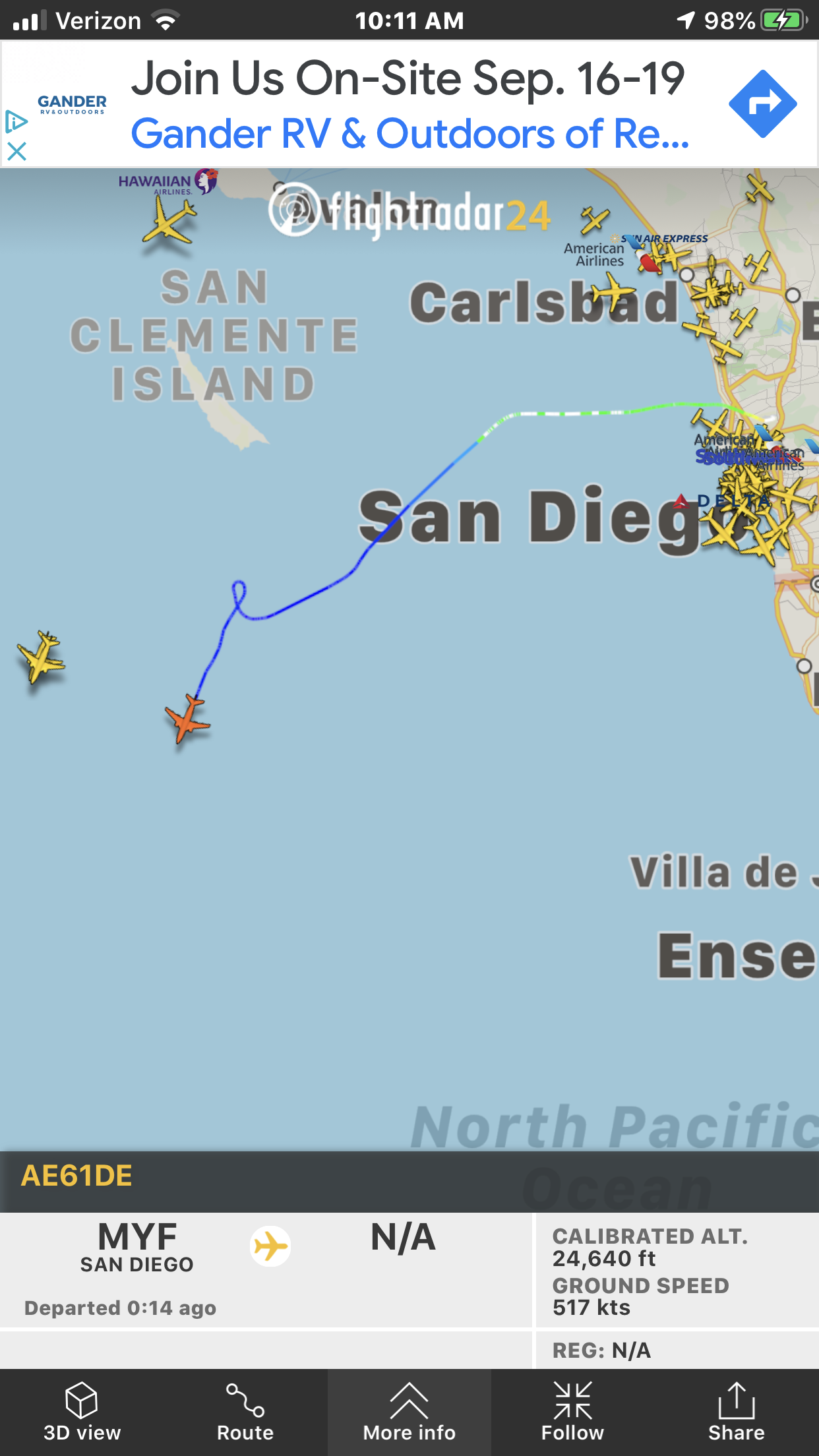Close the Gander RV ad banner
Viewport: 819px width, 1456px height.
(16, 152)
